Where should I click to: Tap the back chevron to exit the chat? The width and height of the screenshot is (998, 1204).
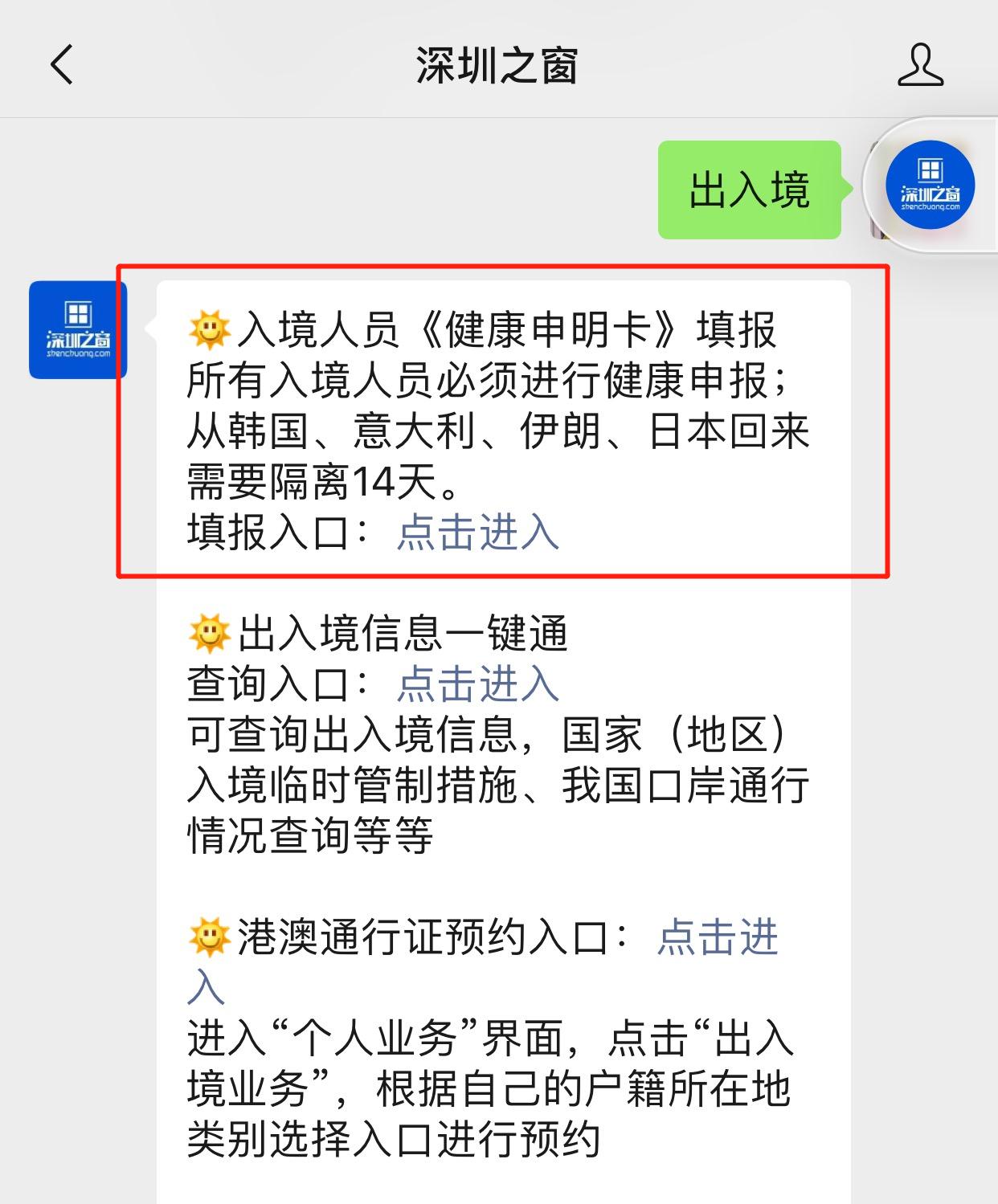pyautogui.click(x=63, y=66)
